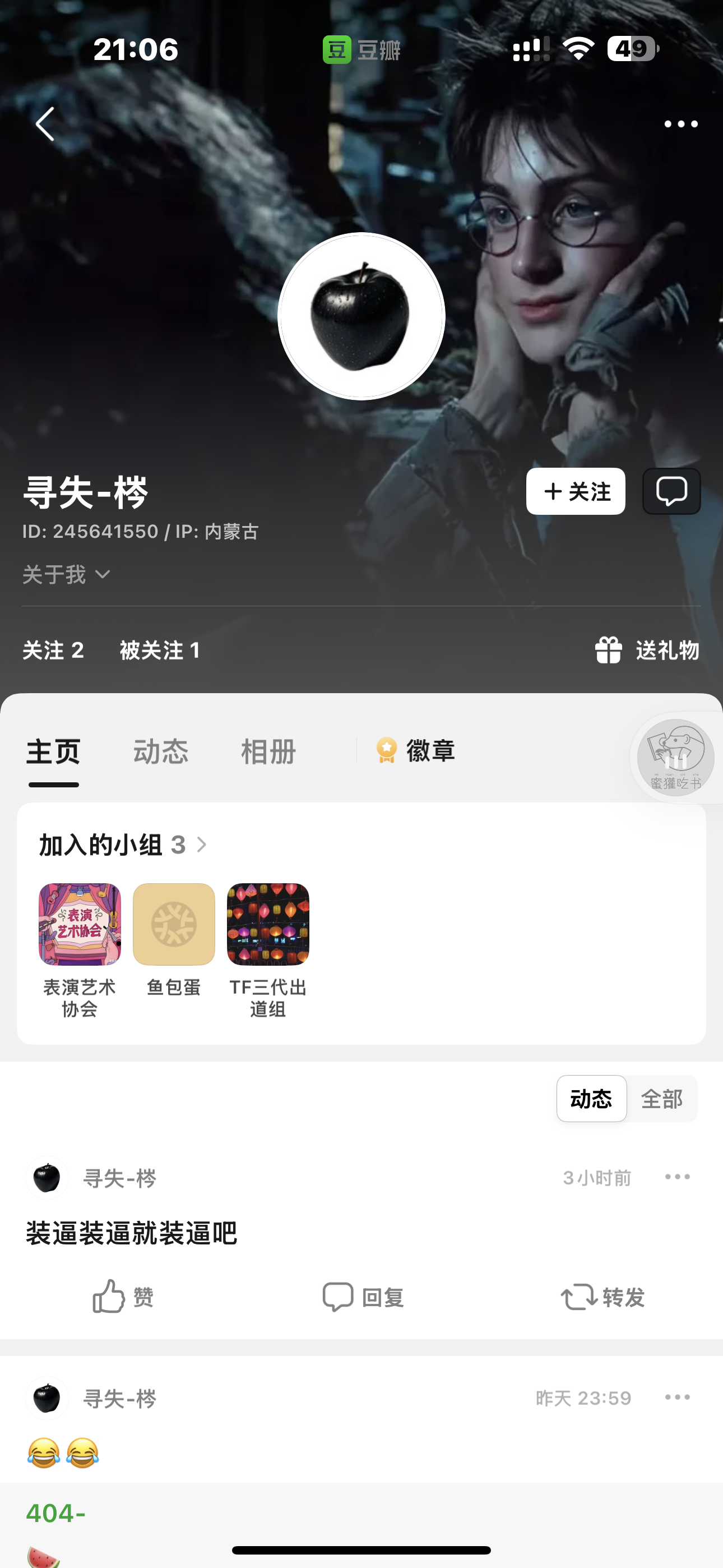Select the 全部 filter segment
The image size is (723, 1568).
pos(661,1099)
